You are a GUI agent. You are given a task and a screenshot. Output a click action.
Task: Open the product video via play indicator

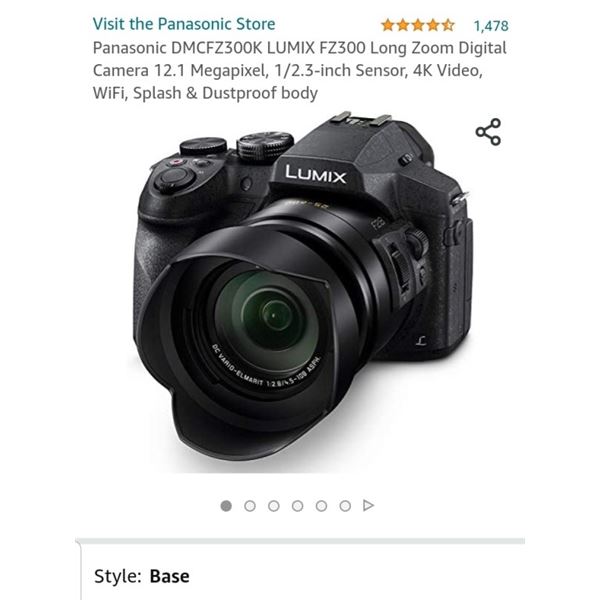pyautogui.click(x=368, y=506)
